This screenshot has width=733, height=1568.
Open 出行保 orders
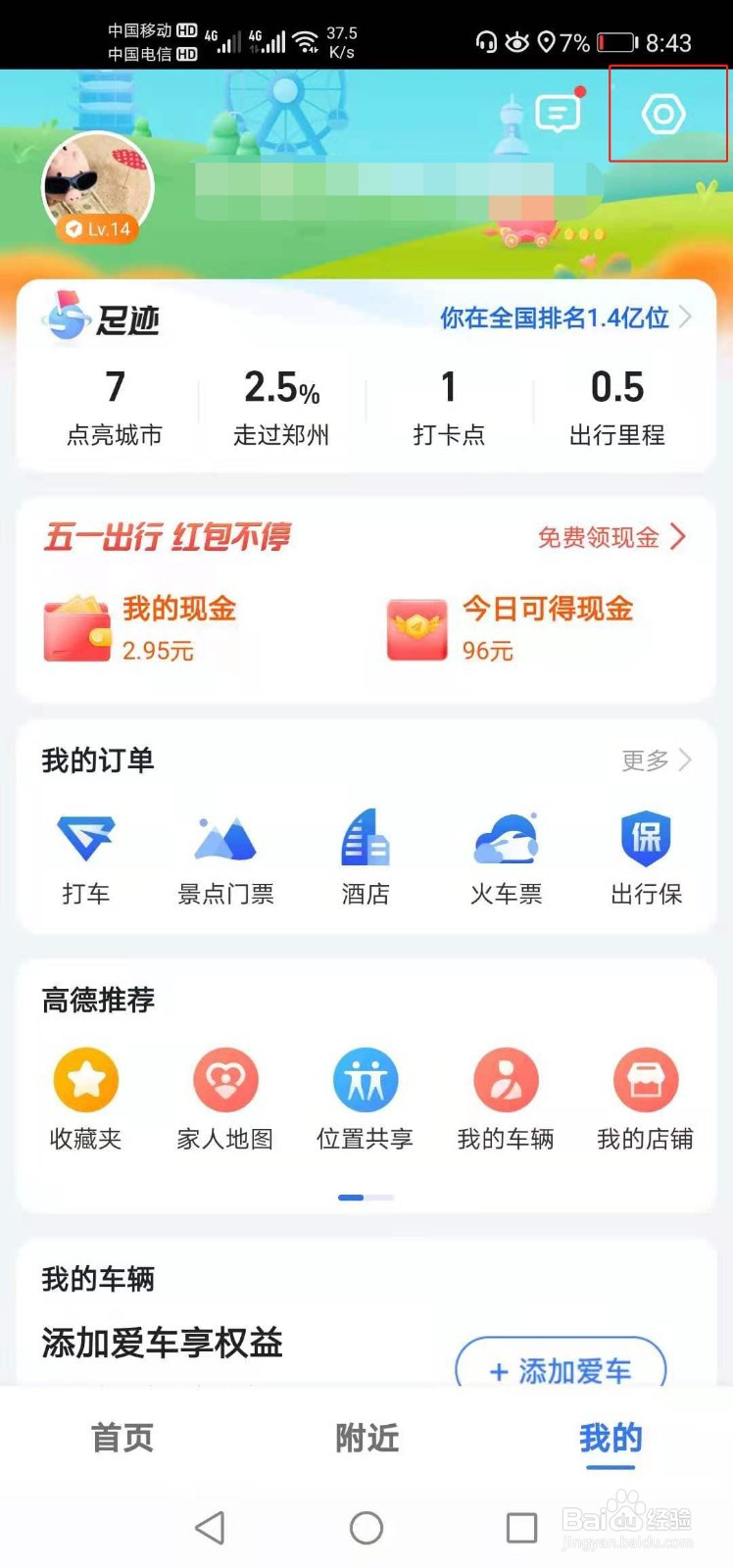[x=646, y=857]
